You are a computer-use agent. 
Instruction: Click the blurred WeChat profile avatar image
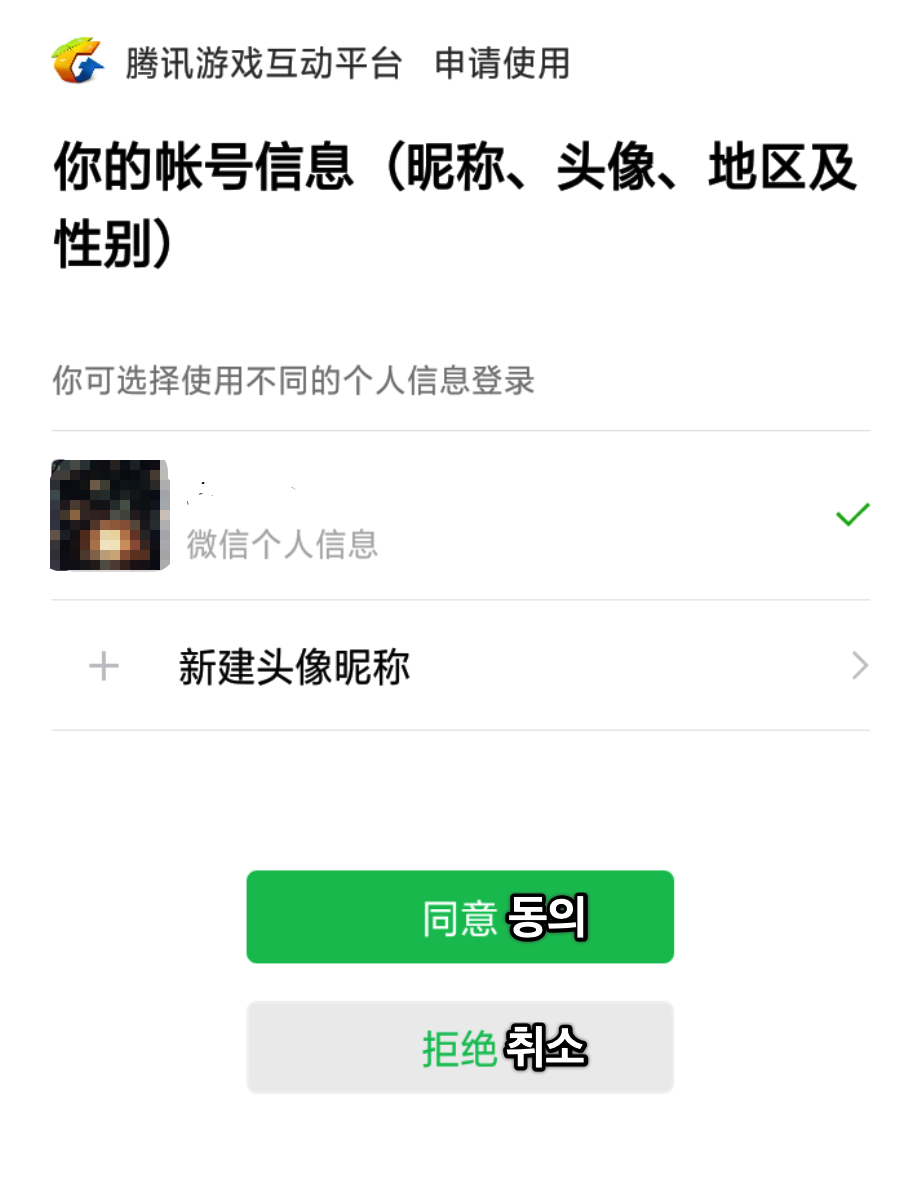coord(109,516)
